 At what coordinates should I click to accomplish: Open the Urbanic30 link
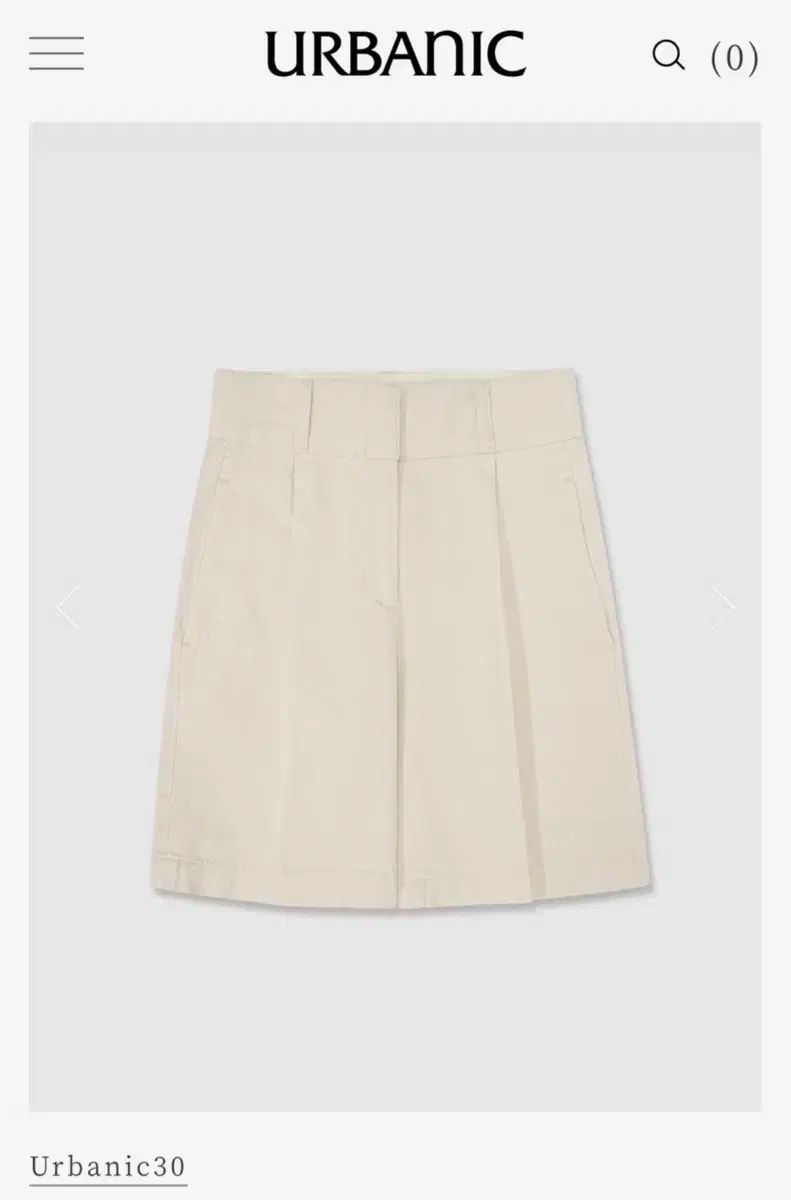[108, 1167]
